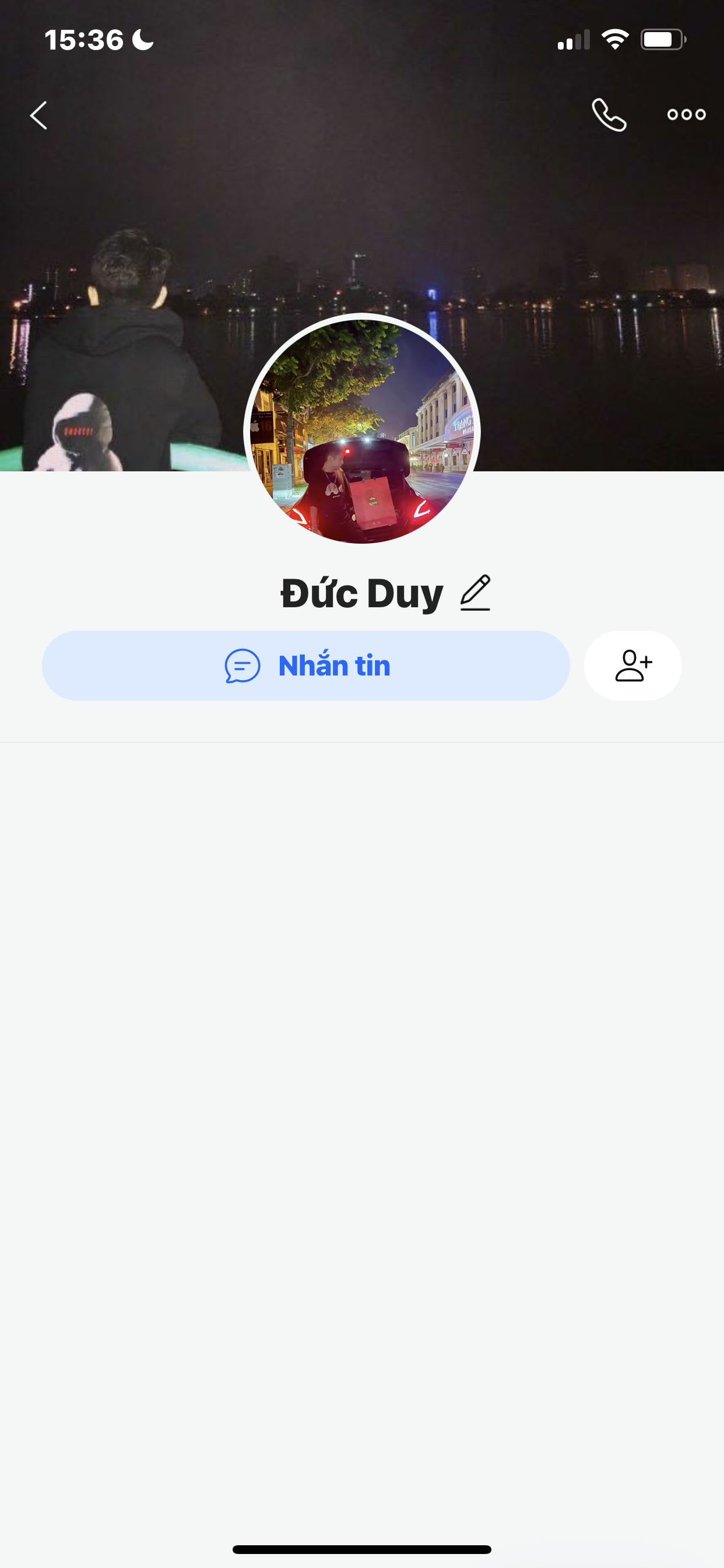Edit the name Đức Duy with the pencil
The image size is (724, 1568).
(x=475, y=593)
